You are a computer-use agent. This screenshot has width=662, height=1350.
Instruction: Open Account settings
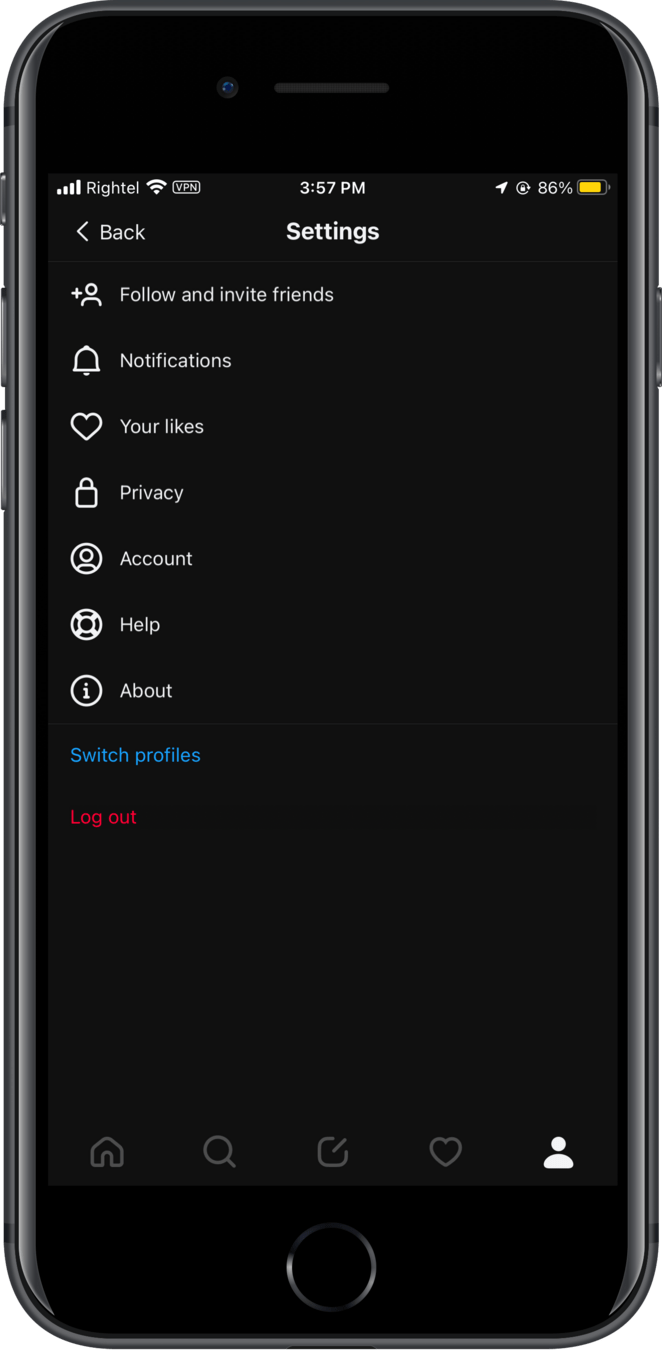155,559
